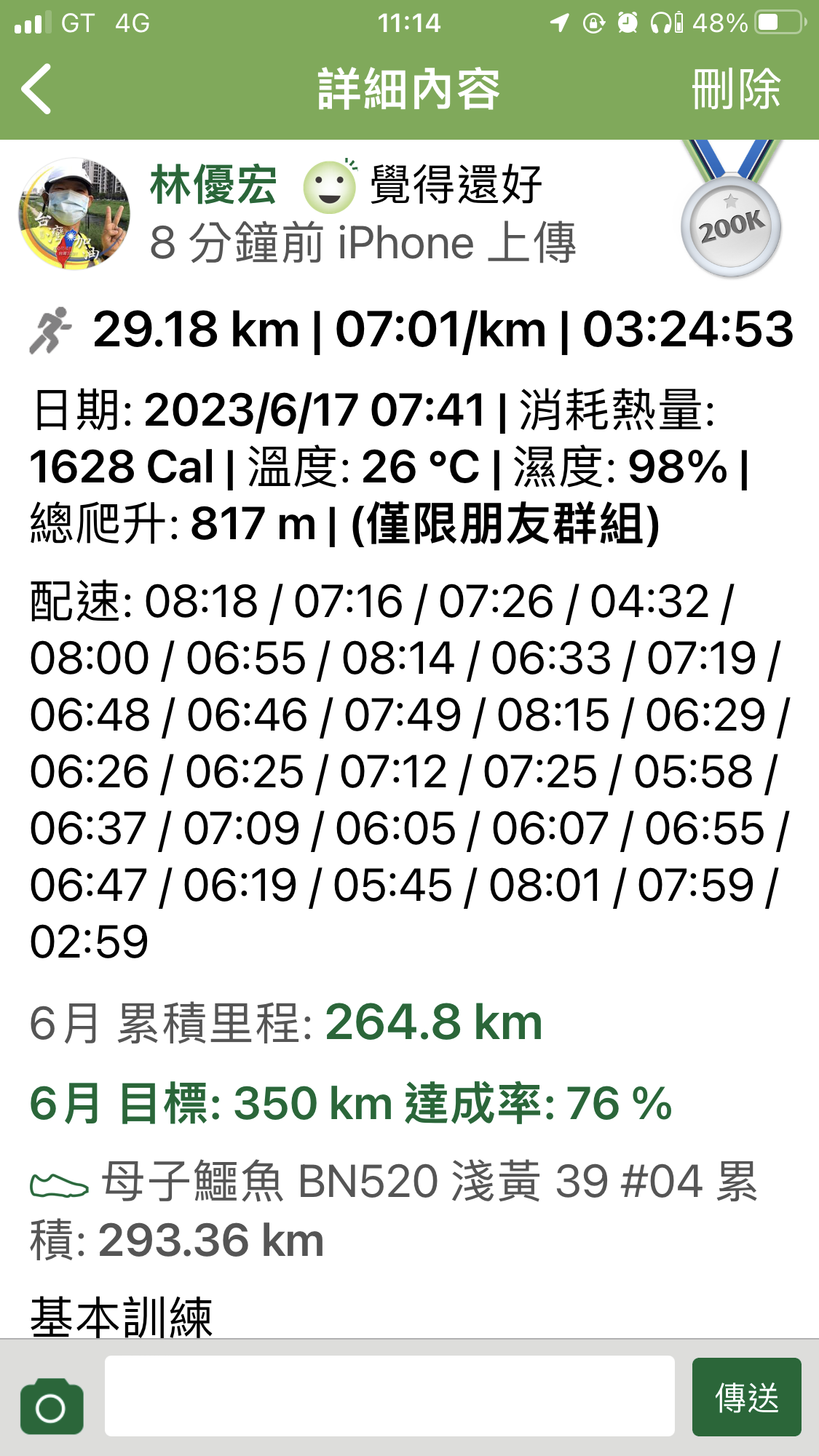Go back using the header arrow
Screen dimensions: 819x1456
(x=36, y=89)
